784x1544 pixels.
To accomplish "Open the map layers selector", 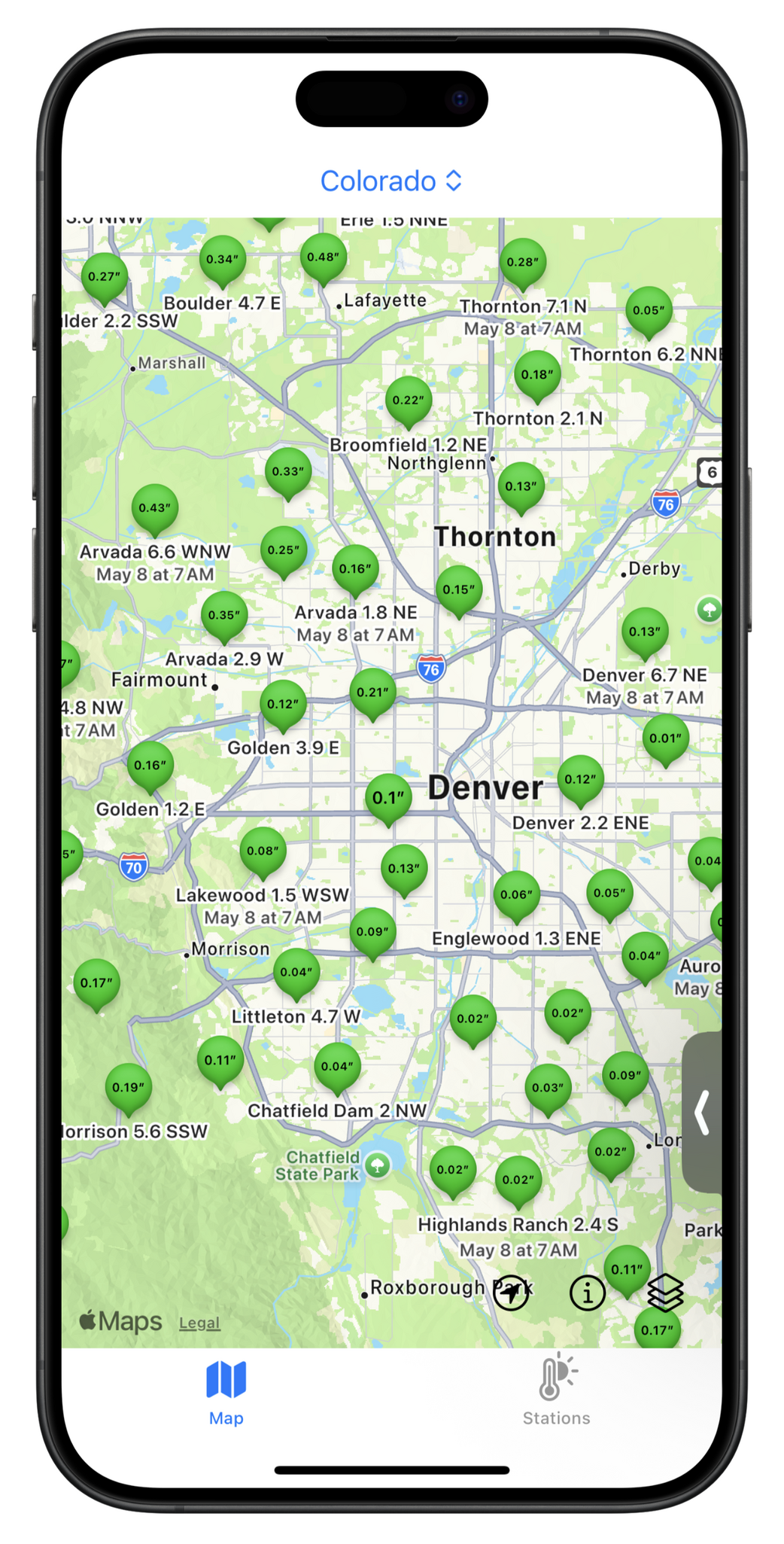I will click(665, 1293).
